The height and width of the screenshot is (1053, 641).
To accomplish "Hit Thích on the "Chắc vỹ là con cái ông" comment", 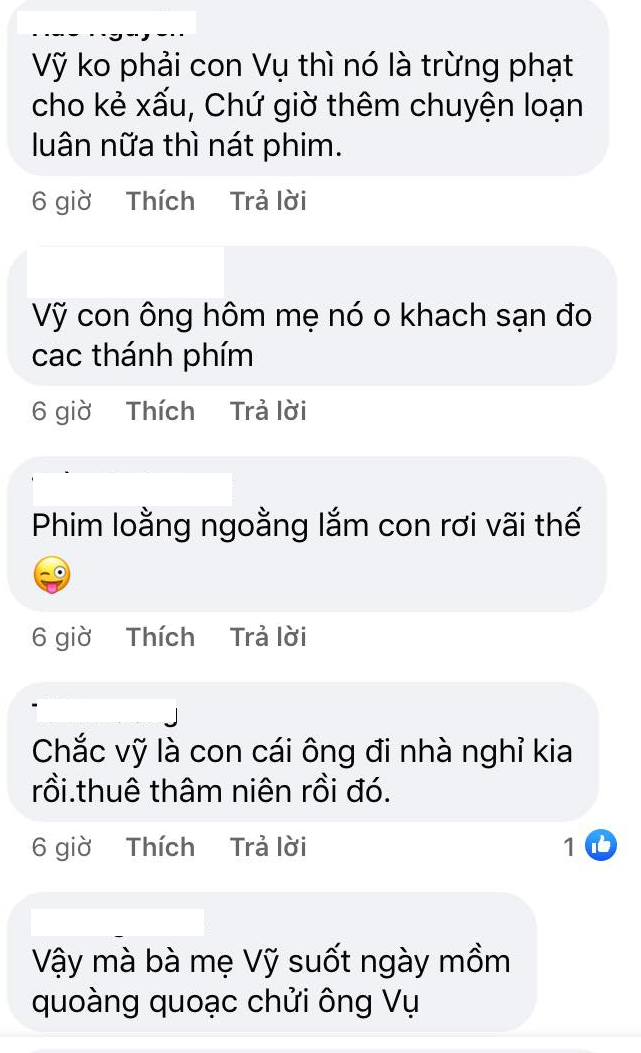I will pos(160,847).
